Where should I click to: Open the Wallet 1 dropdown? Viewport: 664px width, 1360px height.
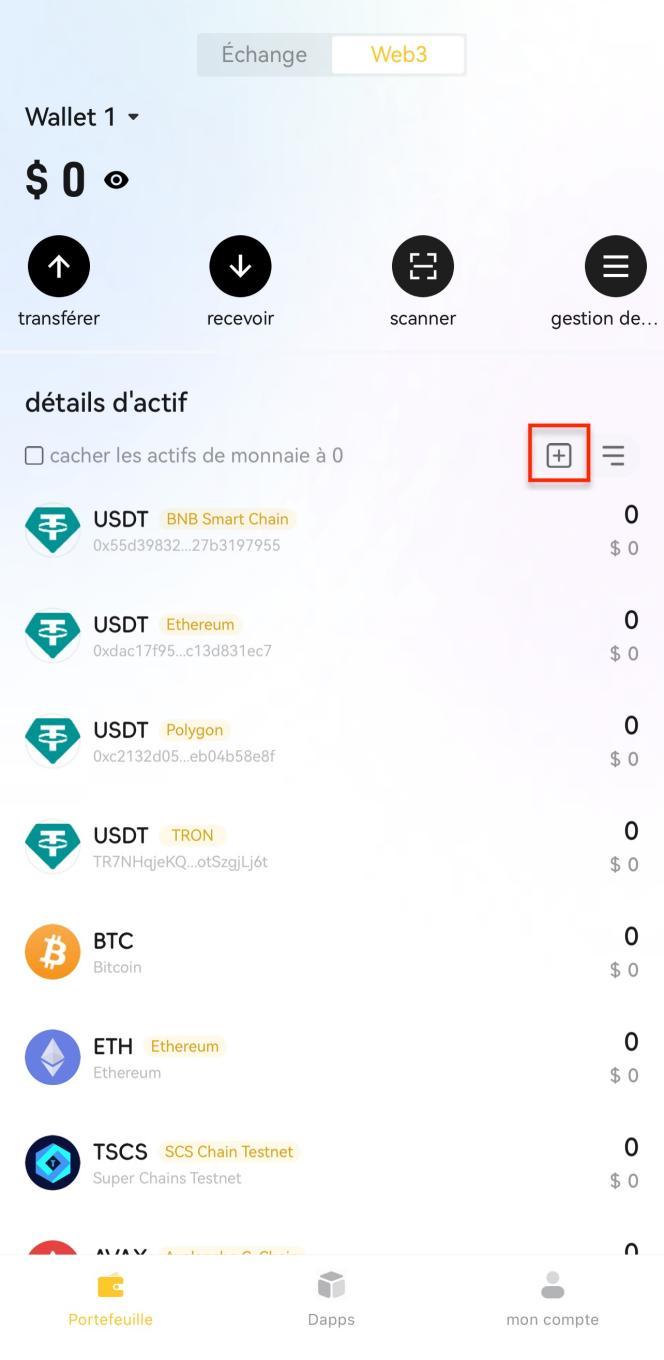coord(83,117)
